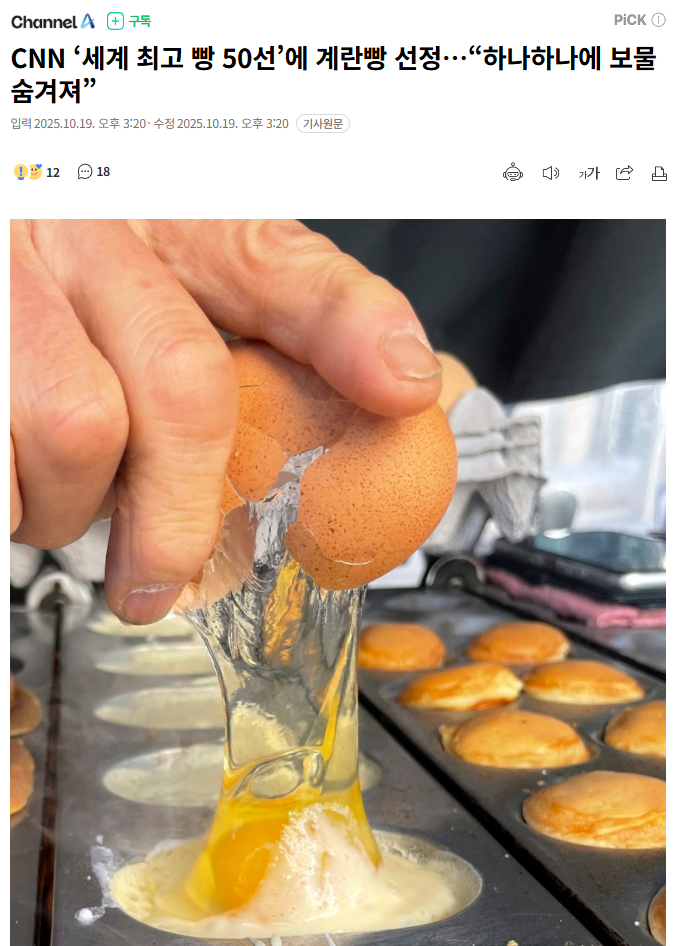Open the original article via 기사원문
Screen dimensions: 688x946
click(x=323, y=124)
